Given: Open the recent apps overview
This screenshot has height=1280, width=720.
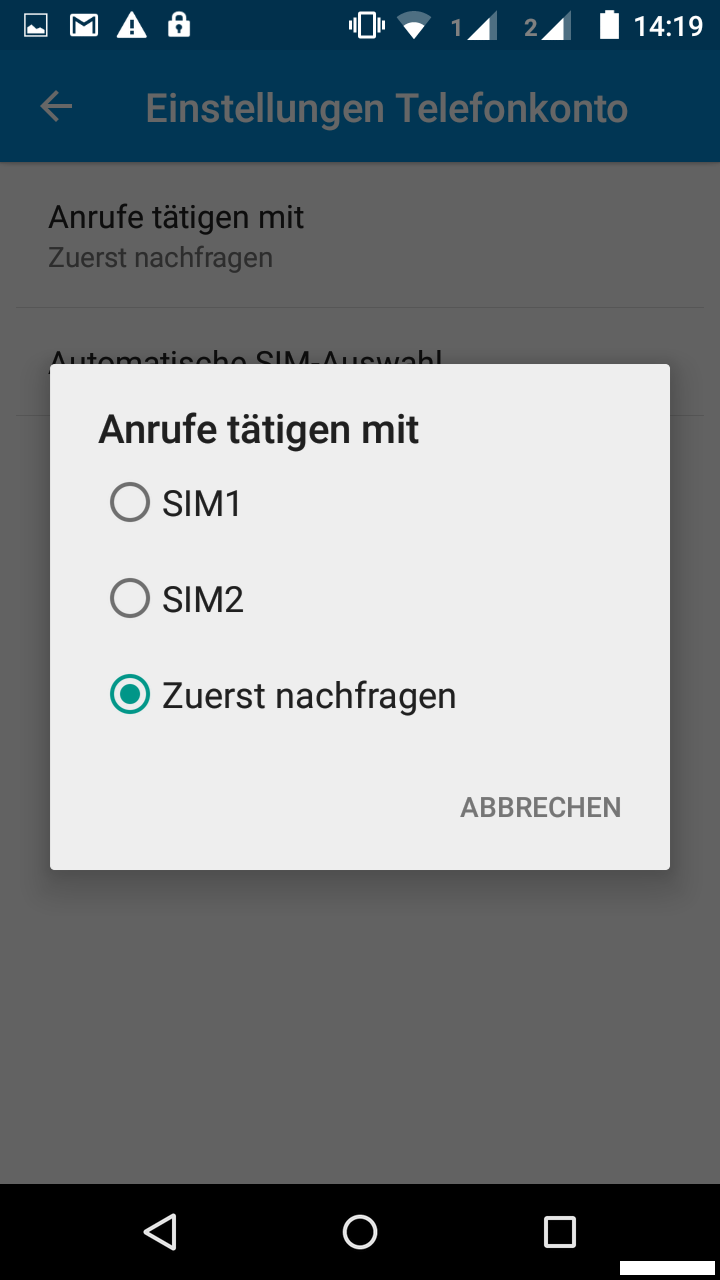Looking at the screenshot, I should pyautogui.click(x=559, y=1232).
